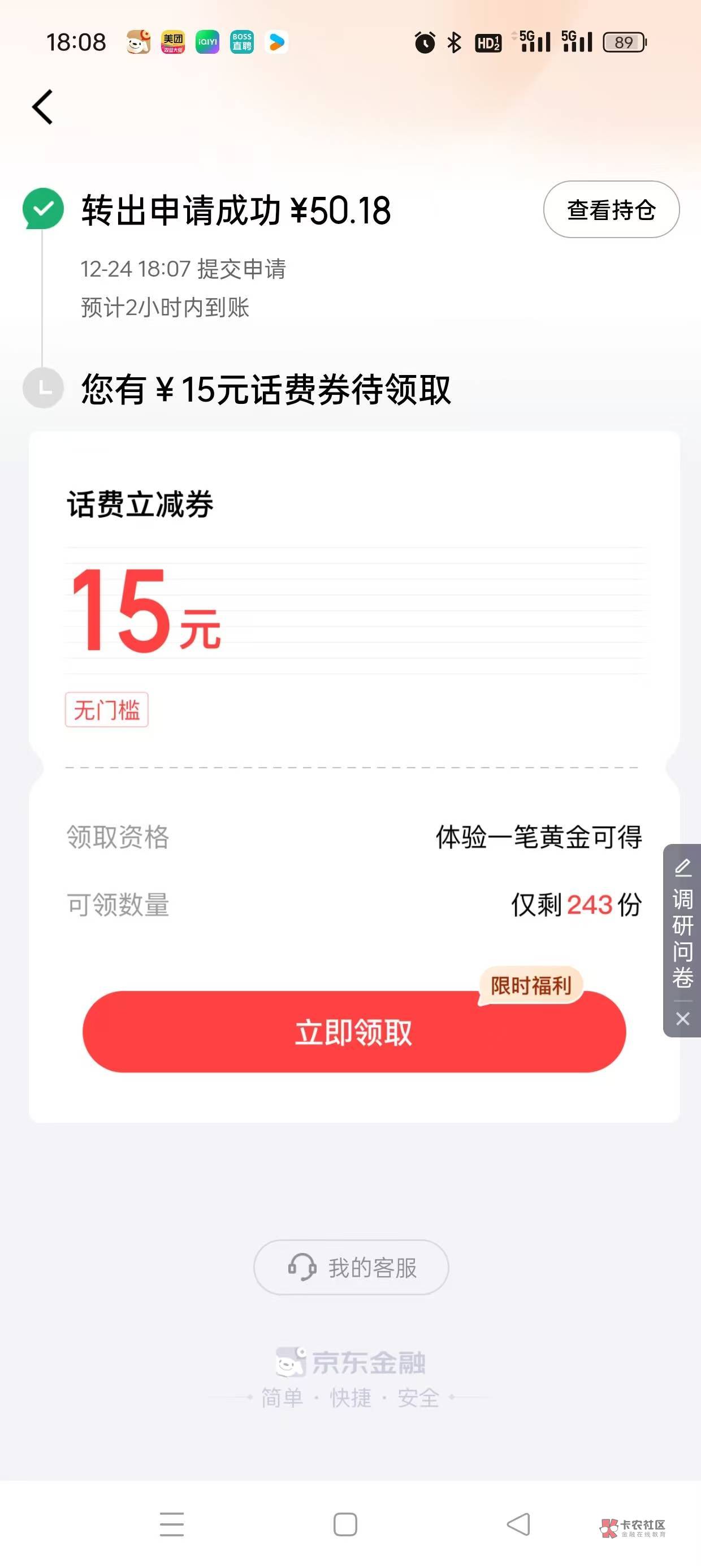The height and width of the screenshot is (1568, 701).
Task: Claim the coupon with 立即领取
Action: (x=354, y=1032)
